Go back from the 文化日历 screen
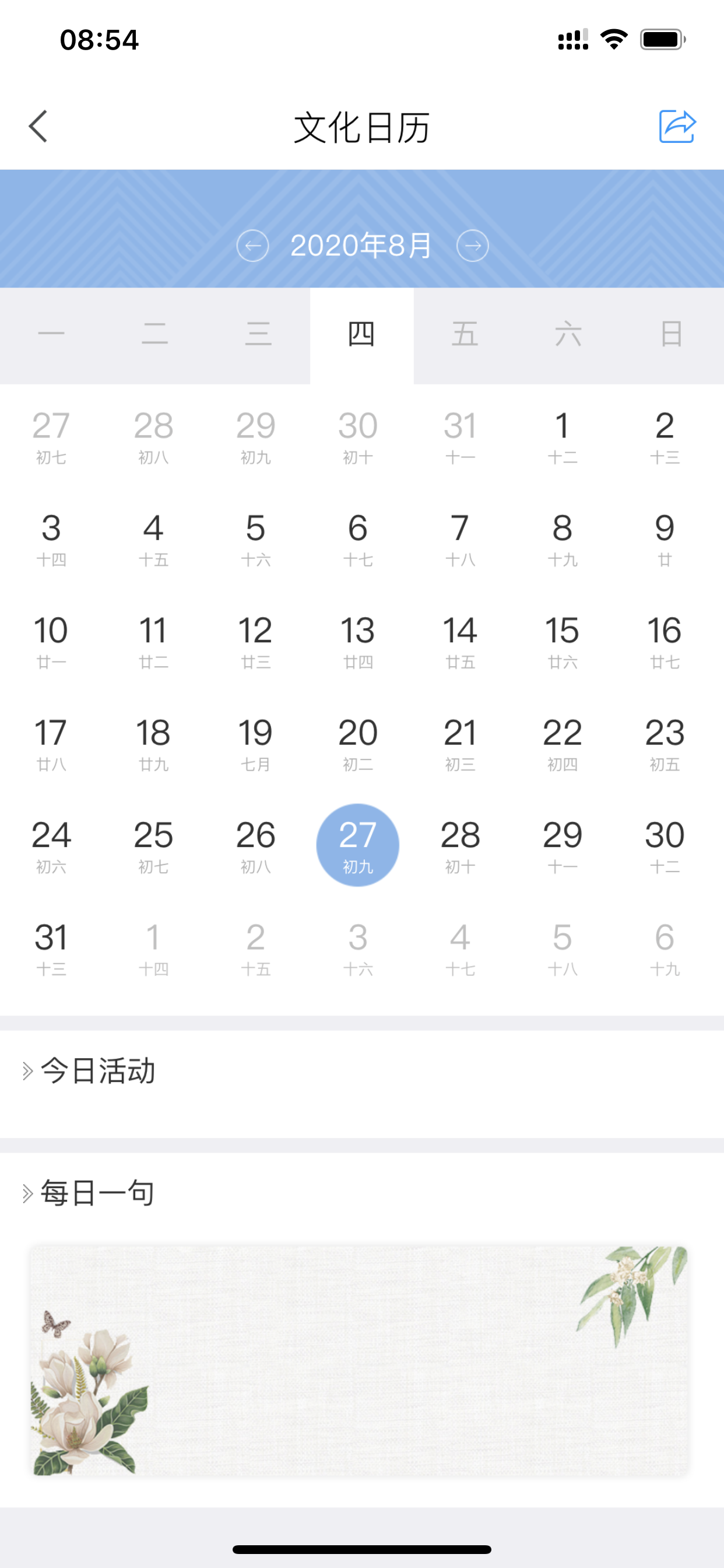Viewport: 724px width, 1568px height. click(38, 127)
